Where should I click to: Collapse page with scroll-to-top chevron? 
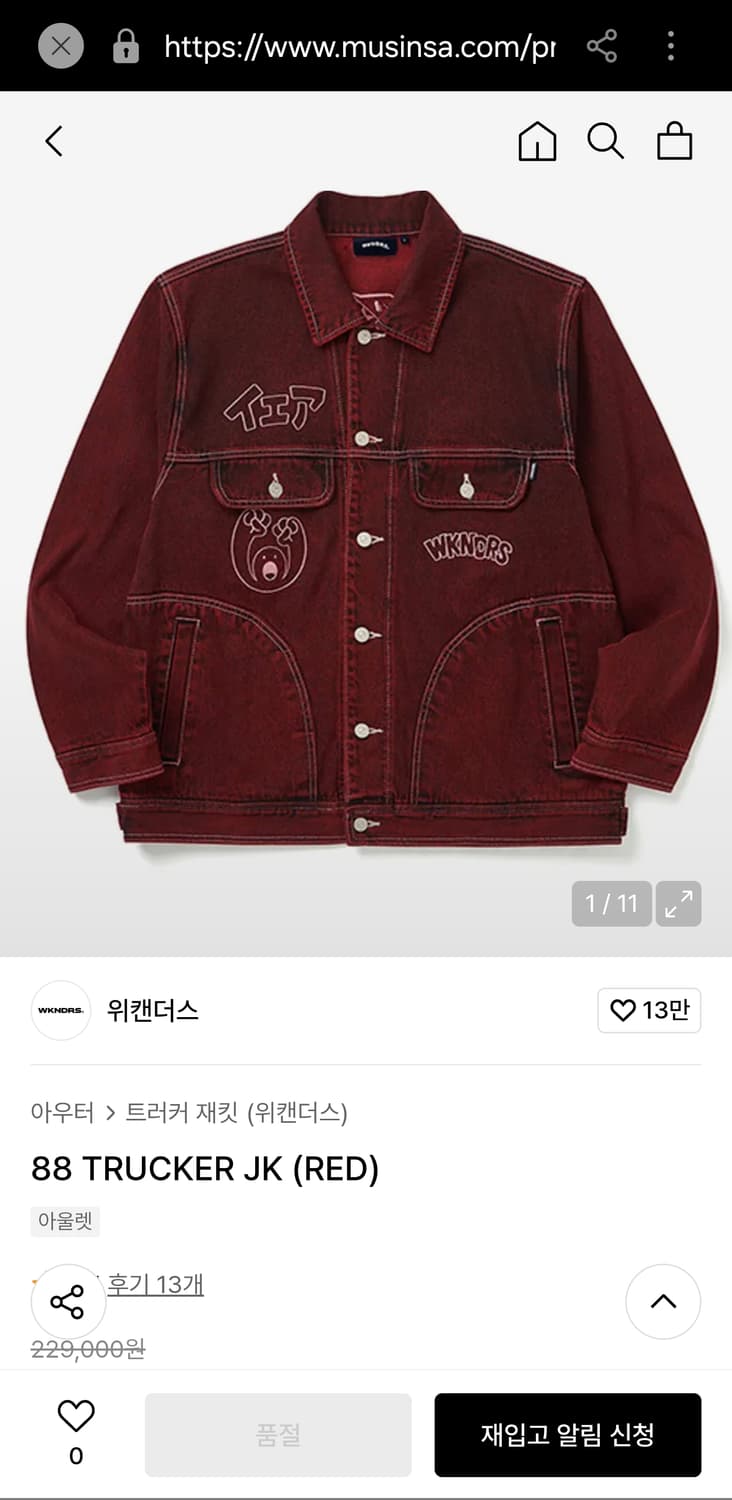[x=663, y=1302]
